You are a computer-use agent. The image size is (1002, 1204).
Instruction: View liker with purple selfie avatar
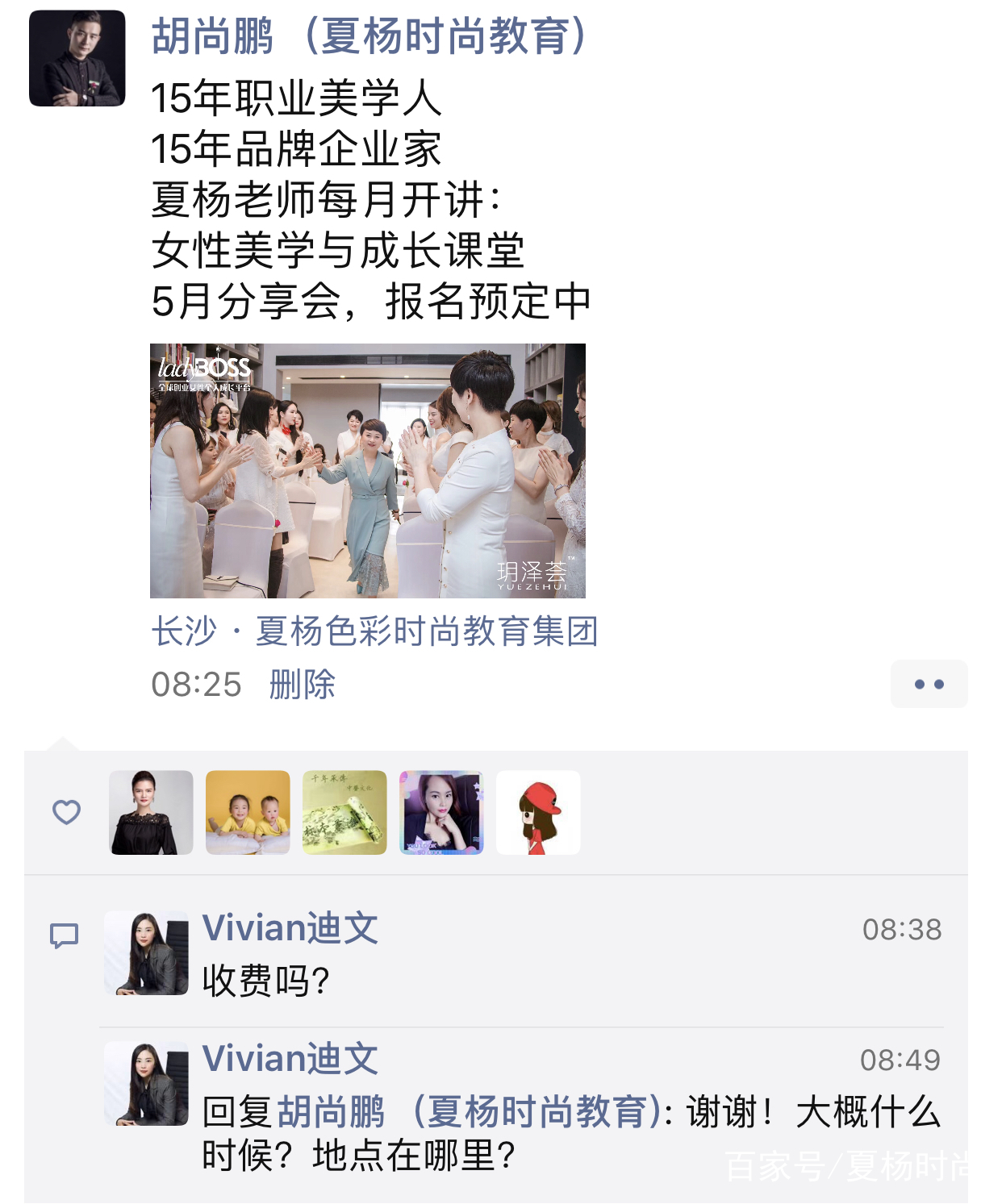(x=441, y=812)
